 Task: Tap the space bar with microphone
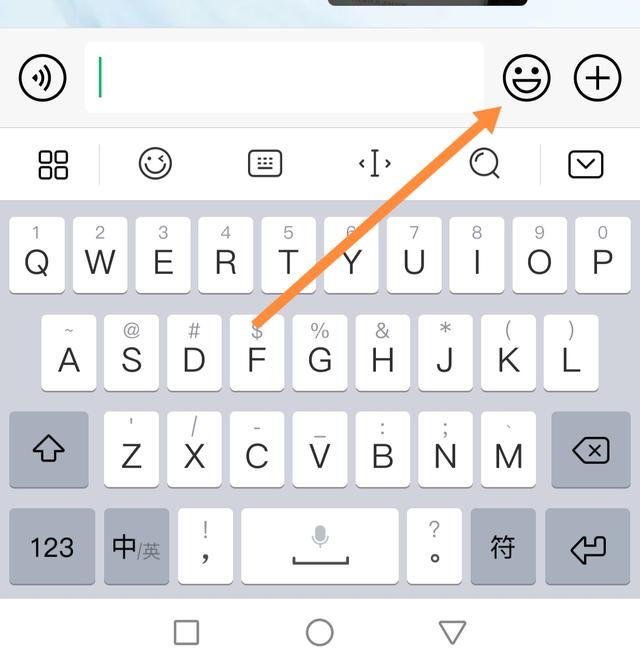click(x=320, y=547)
